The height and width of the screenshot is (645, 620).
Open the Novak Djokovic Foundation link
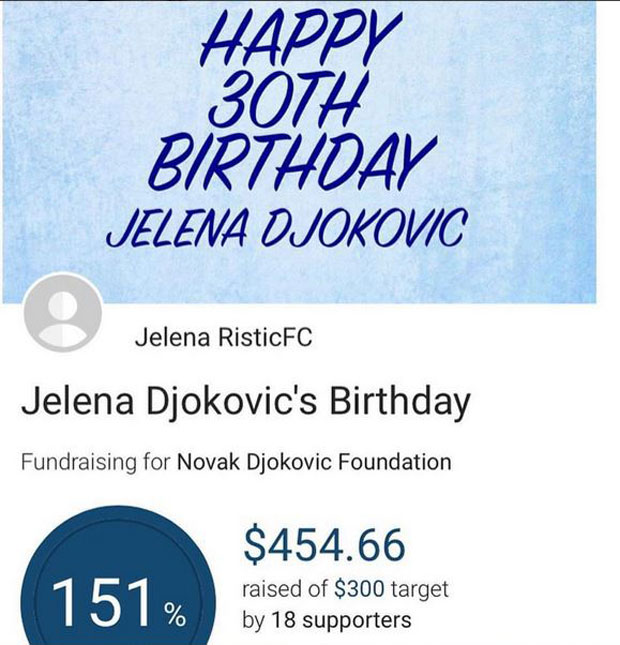[313, 463]
